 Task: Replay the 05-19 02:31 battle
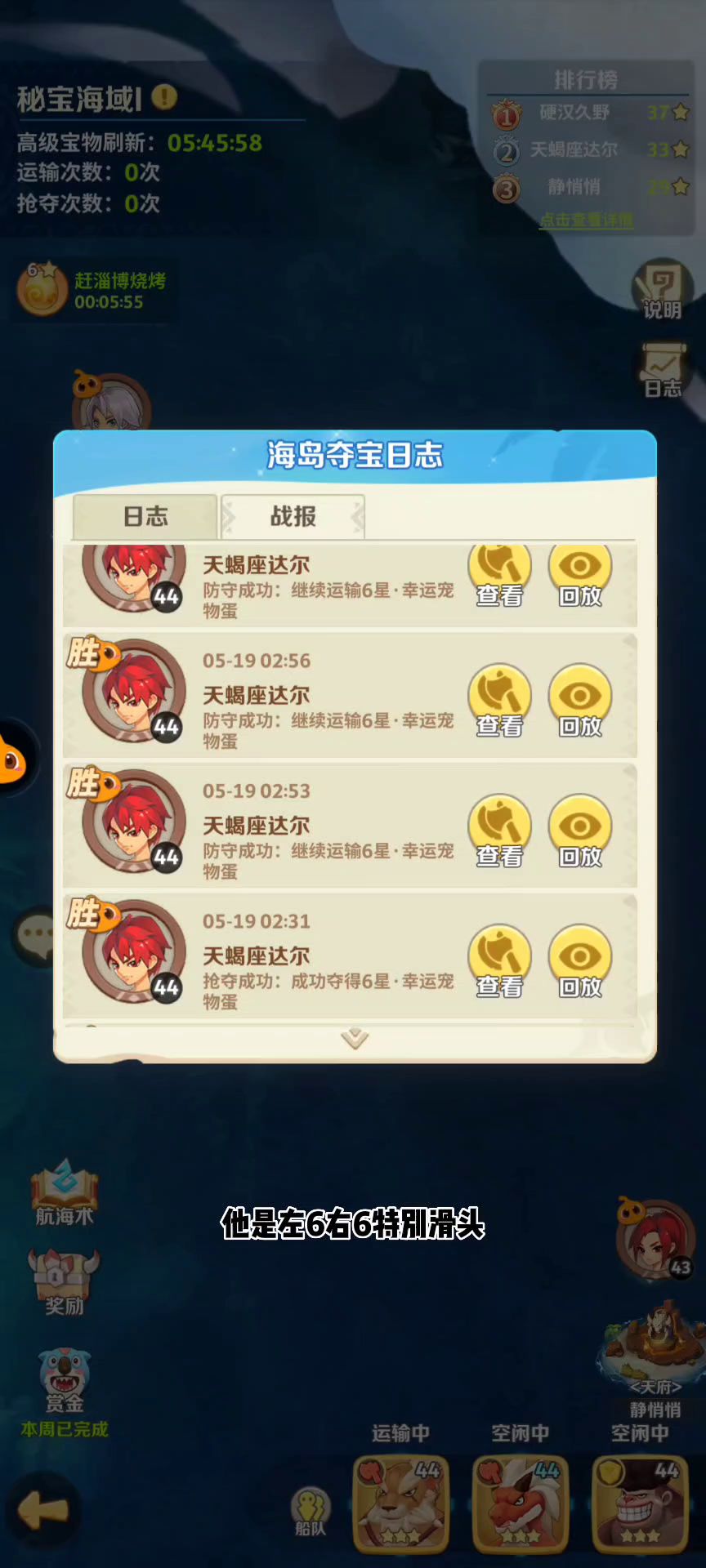pos(580,962)
